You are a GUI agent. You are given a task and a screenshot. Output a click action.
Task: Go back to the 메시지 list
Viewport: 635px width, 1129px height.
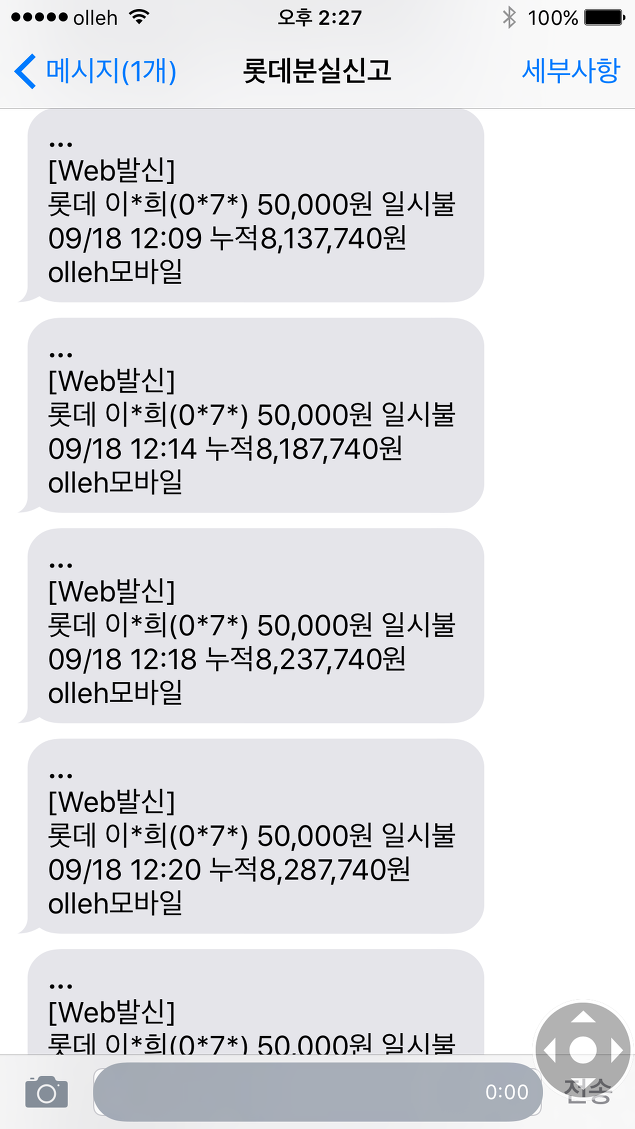coord(95,72)
